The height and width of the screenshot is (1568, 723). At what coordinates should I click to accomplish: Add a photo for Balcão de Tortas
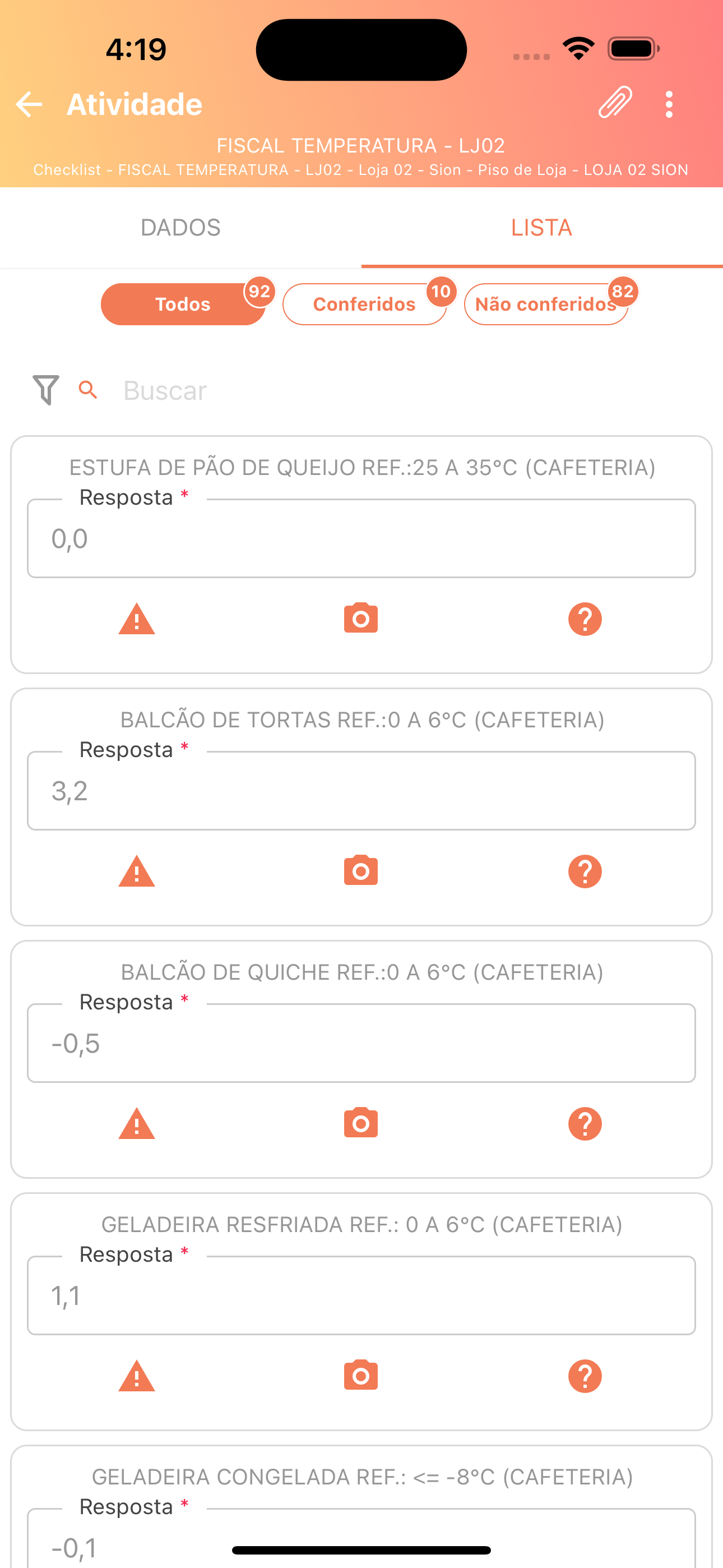pyautogui.click(x=361, y=870)
